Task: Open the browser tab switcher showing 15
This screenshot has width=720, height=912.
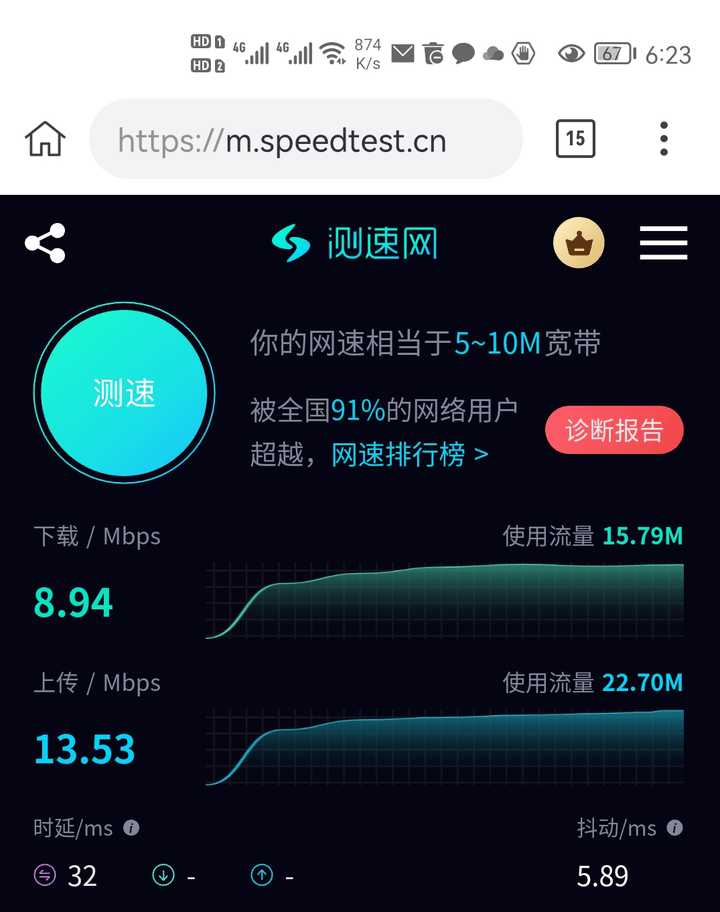Action: click(x=575, y=139)
